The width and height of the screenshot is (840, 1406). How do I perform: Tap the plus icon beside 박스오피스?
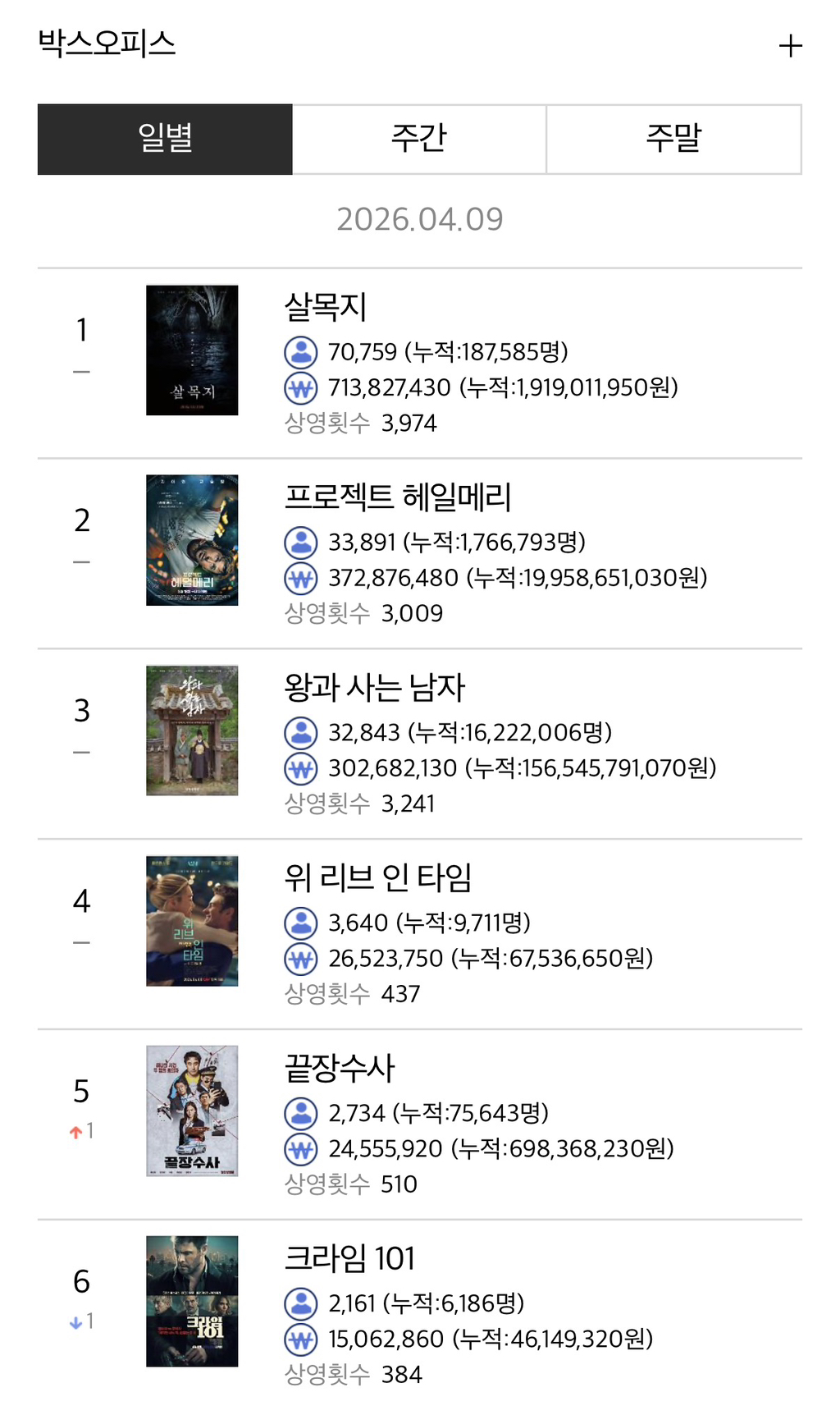(x=790, y=46)
